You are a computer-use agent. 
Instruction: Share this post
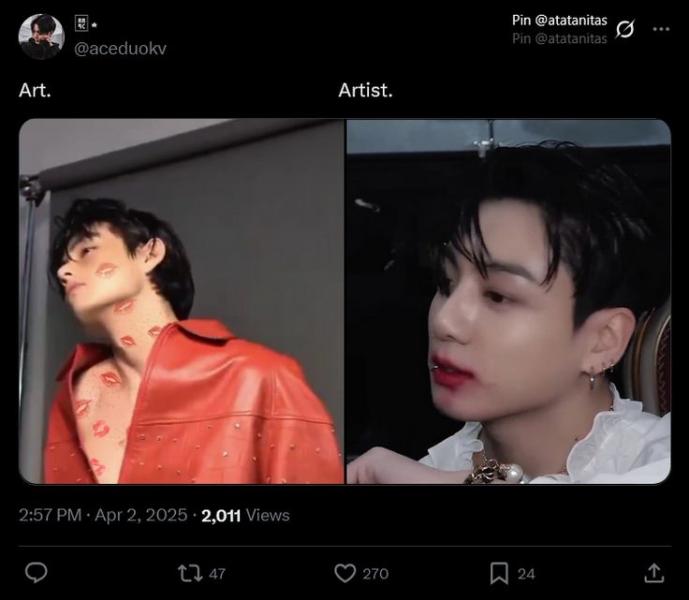tap(654, 573)
